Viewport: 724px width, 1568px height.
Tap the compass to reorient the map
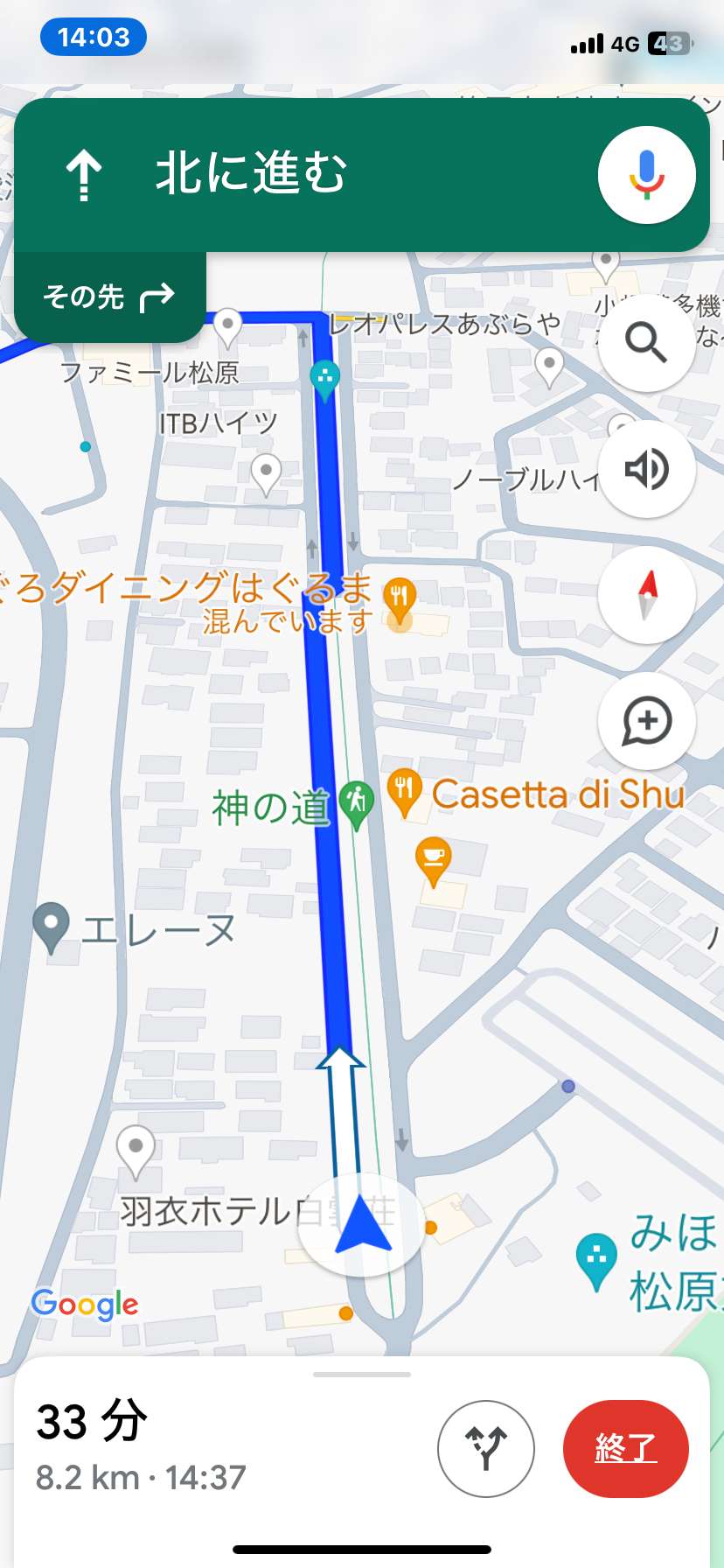tap(646, 595)
